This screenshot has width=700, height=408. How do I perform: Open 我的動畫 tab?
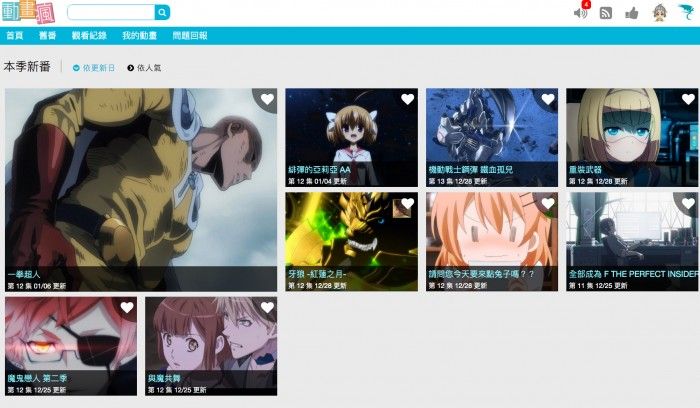[x=138, y=35]
